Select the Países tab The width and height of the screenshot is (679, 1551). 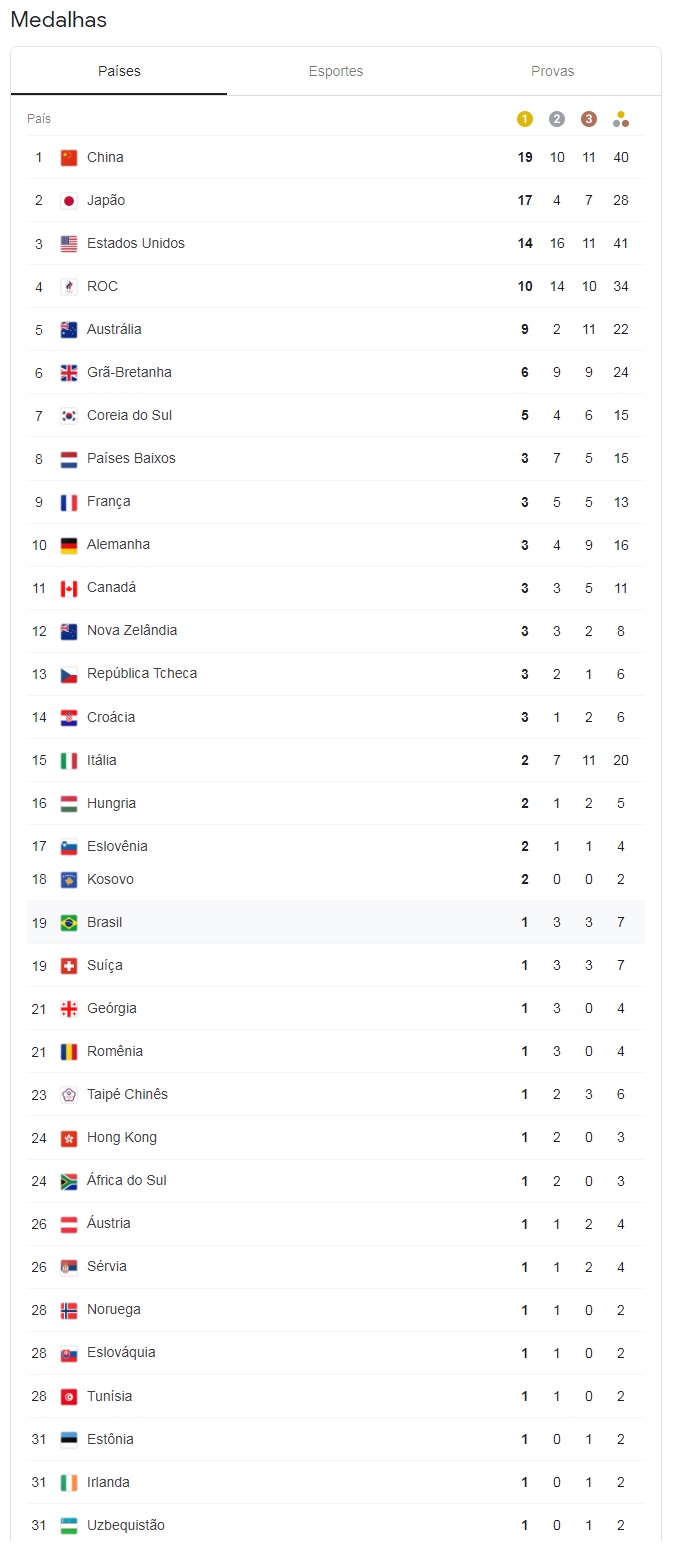coord(119,71)
